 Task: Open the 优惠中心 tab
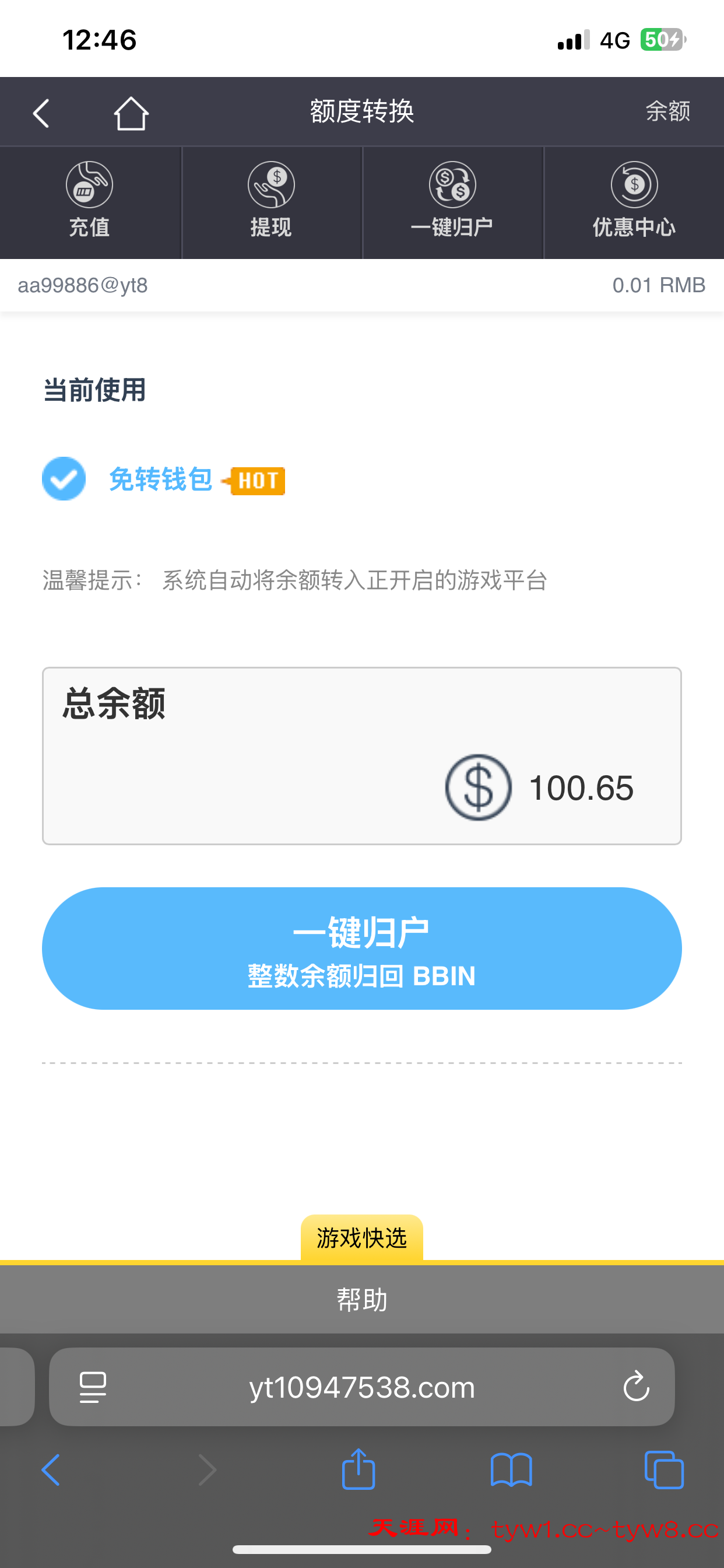click(634, 201)
